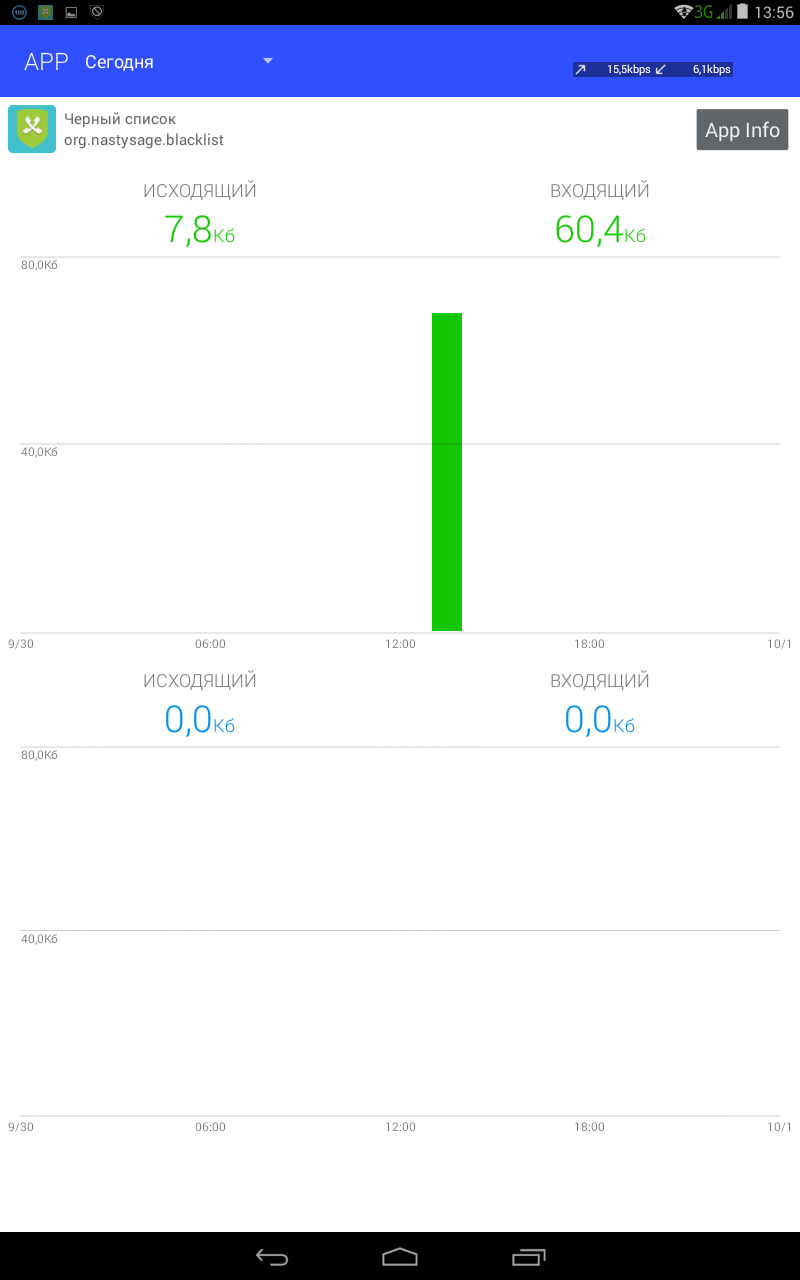Image resolution: width=800 pixels, height=1280 pixels.
Task: Open the recent apps view
Action: coord(529,1257)
